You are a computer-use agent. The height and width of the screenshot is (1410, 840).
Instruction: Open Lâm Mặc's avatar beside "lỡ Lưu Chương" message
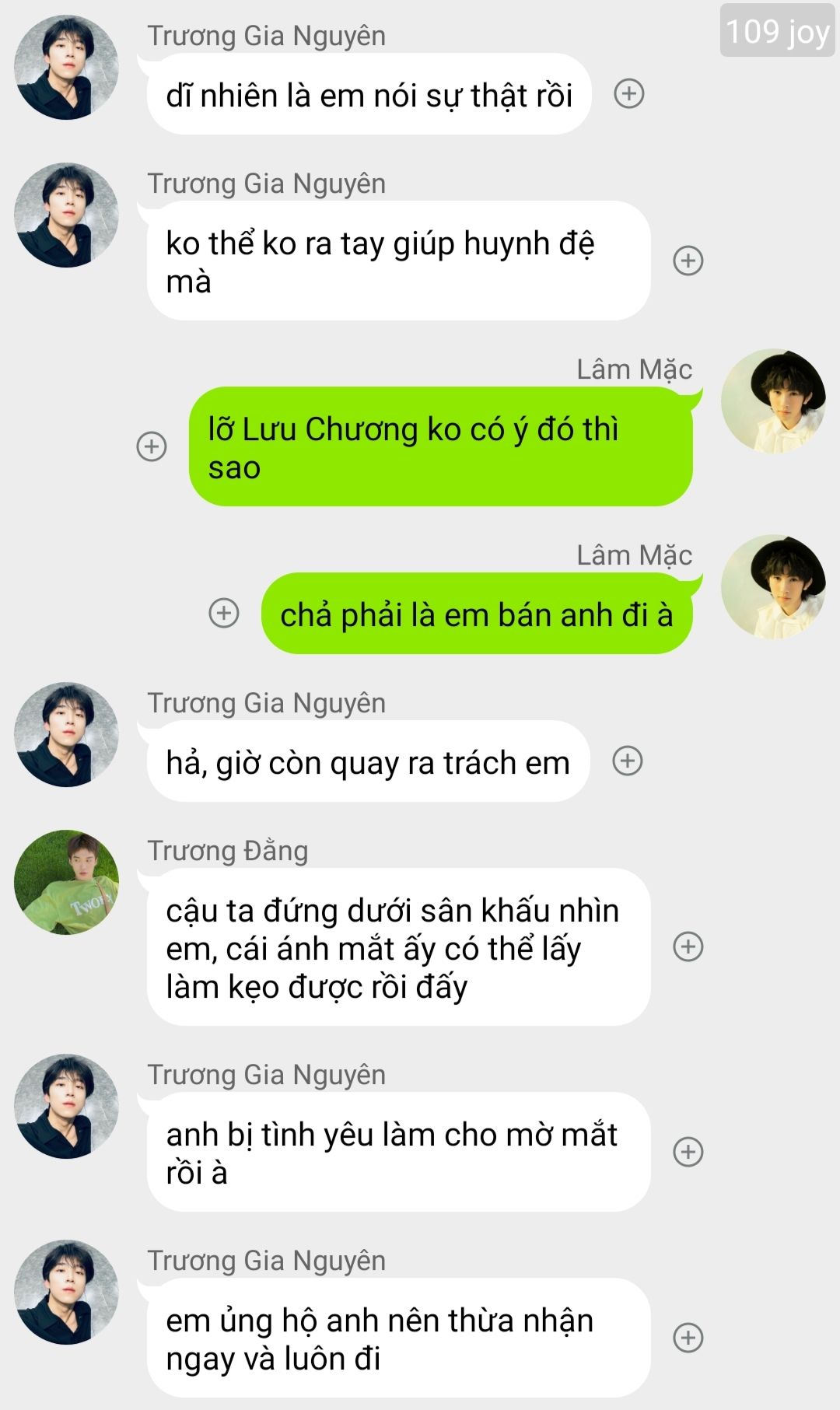773,401
